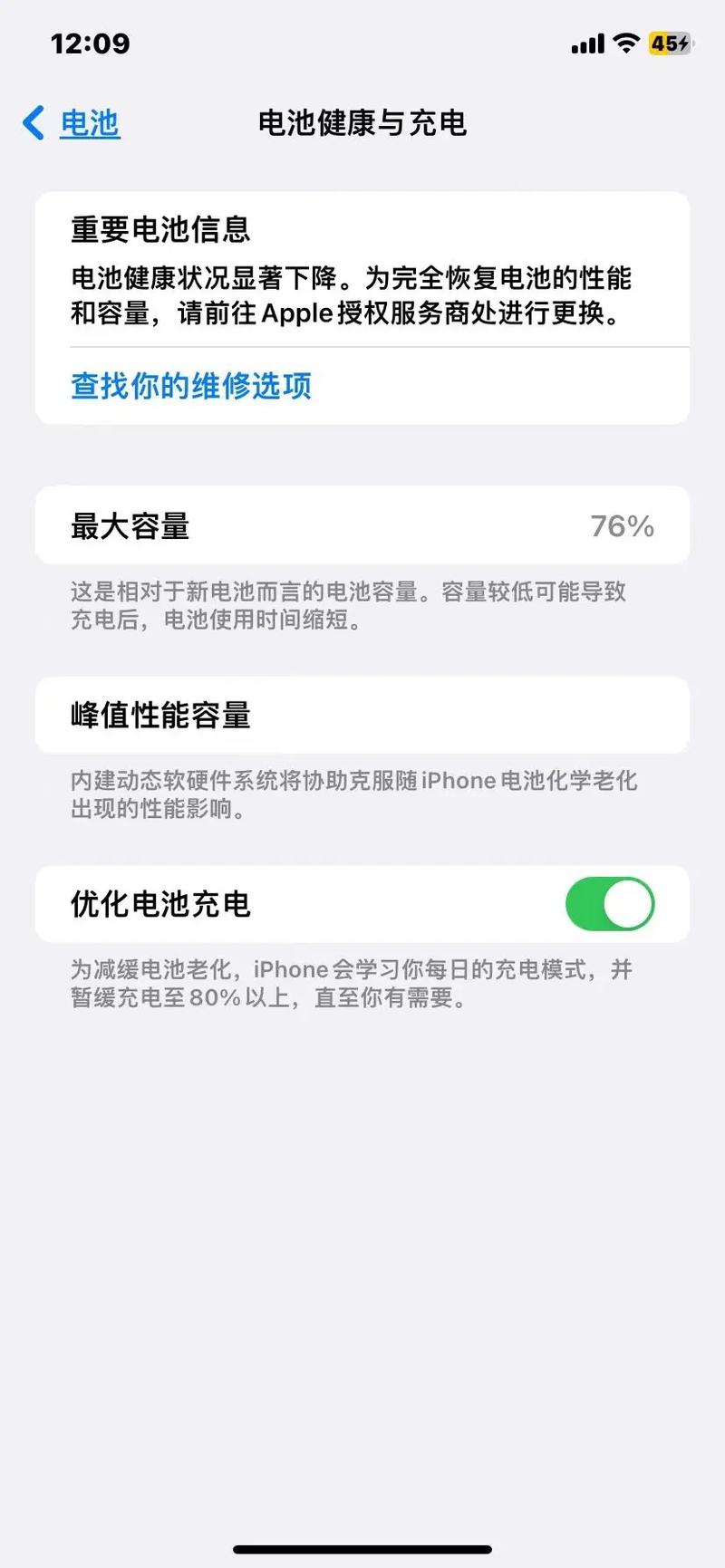Viewport: 725px width, 1568px height.
Task: Turn off the 优化电池充电 switch
Action: 609,903
